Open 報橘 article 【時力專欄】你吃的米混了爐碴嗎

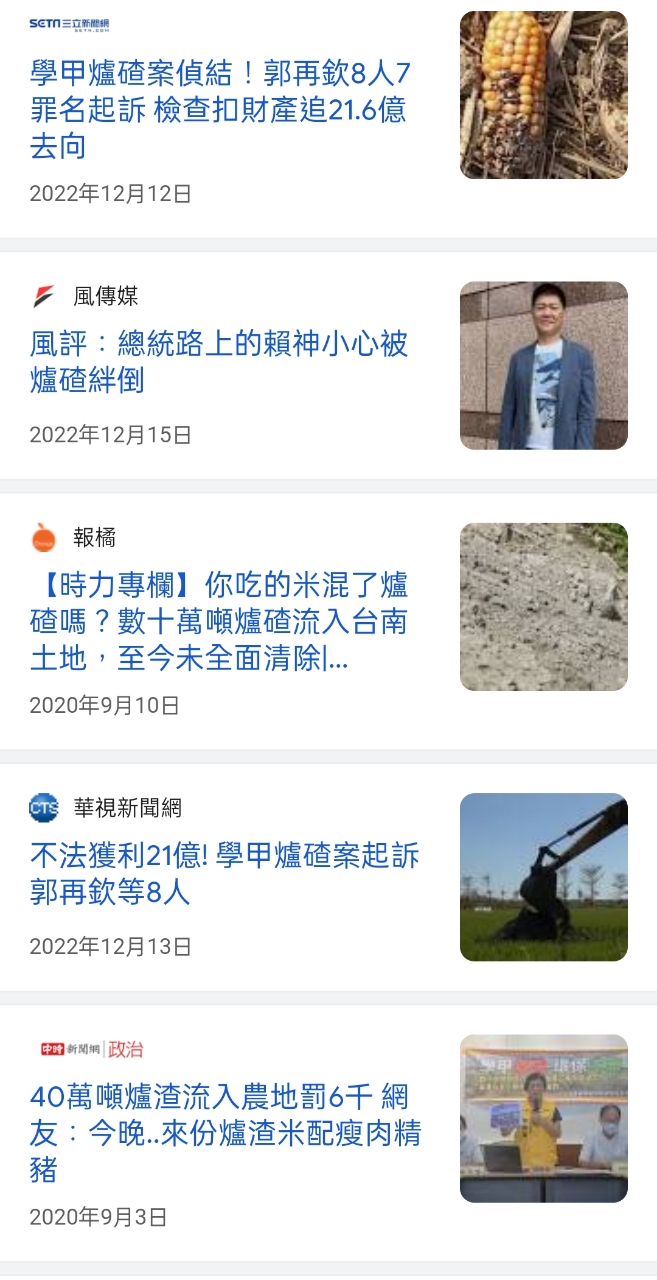220,621
